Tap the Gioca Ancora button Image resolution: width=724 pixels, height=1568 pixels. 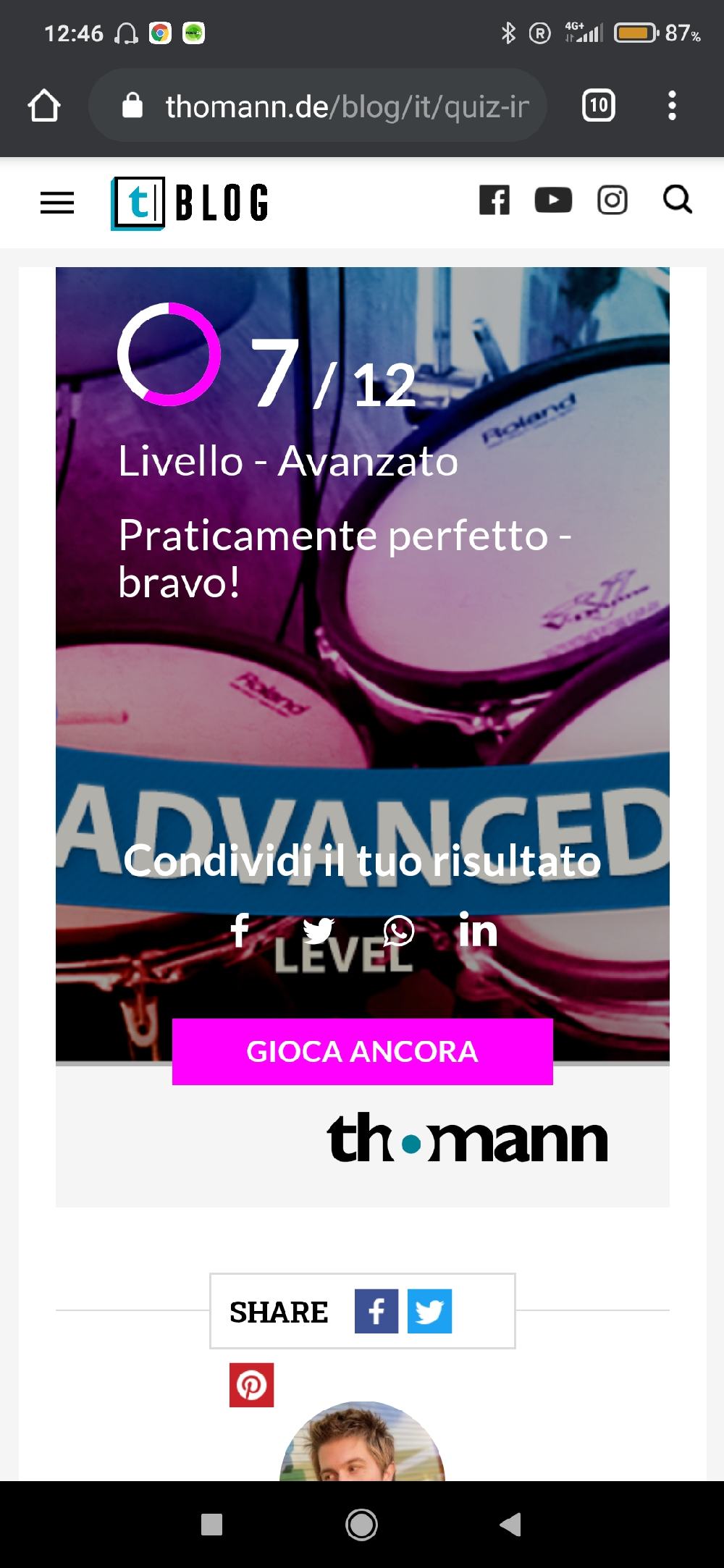tap(363, 1051)
